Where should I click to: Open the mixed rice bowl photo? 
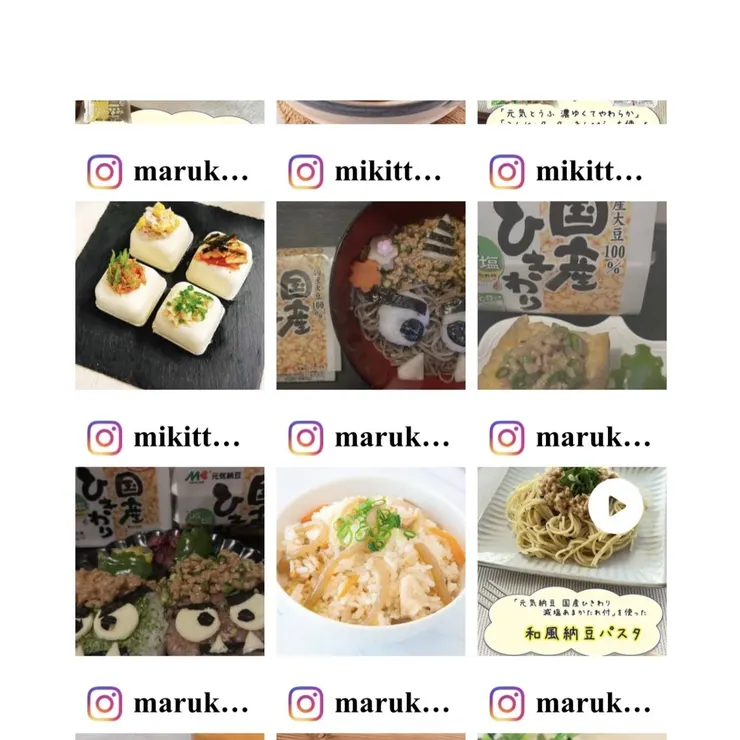point(371,561)
